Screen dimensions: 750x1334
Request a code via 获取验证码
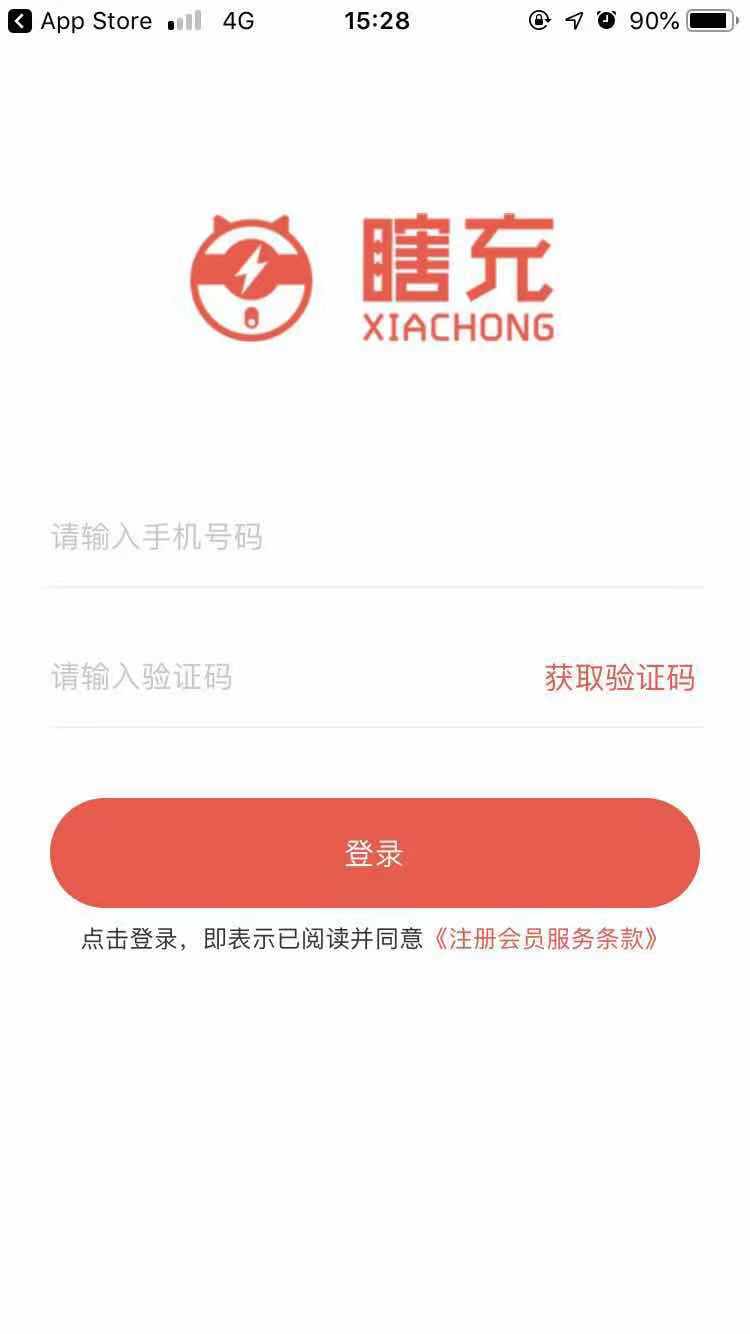(620, 678)
